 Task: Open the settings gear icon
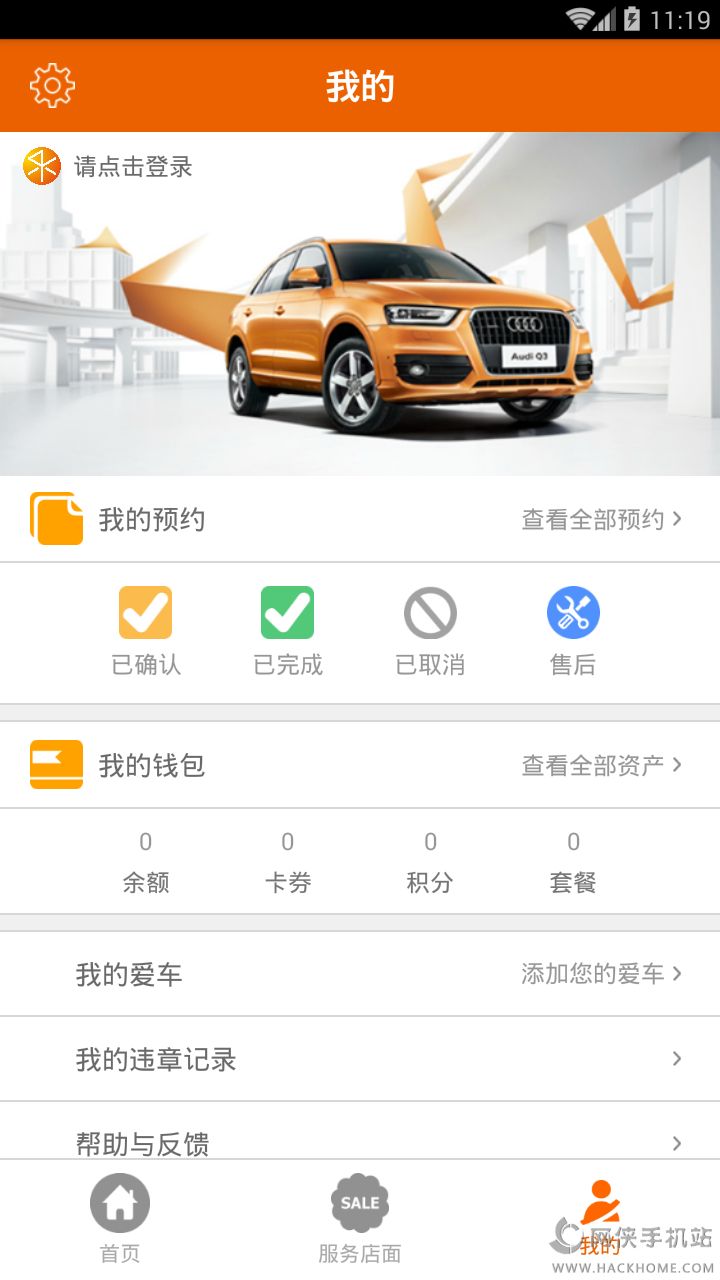(x=52, y=86)
